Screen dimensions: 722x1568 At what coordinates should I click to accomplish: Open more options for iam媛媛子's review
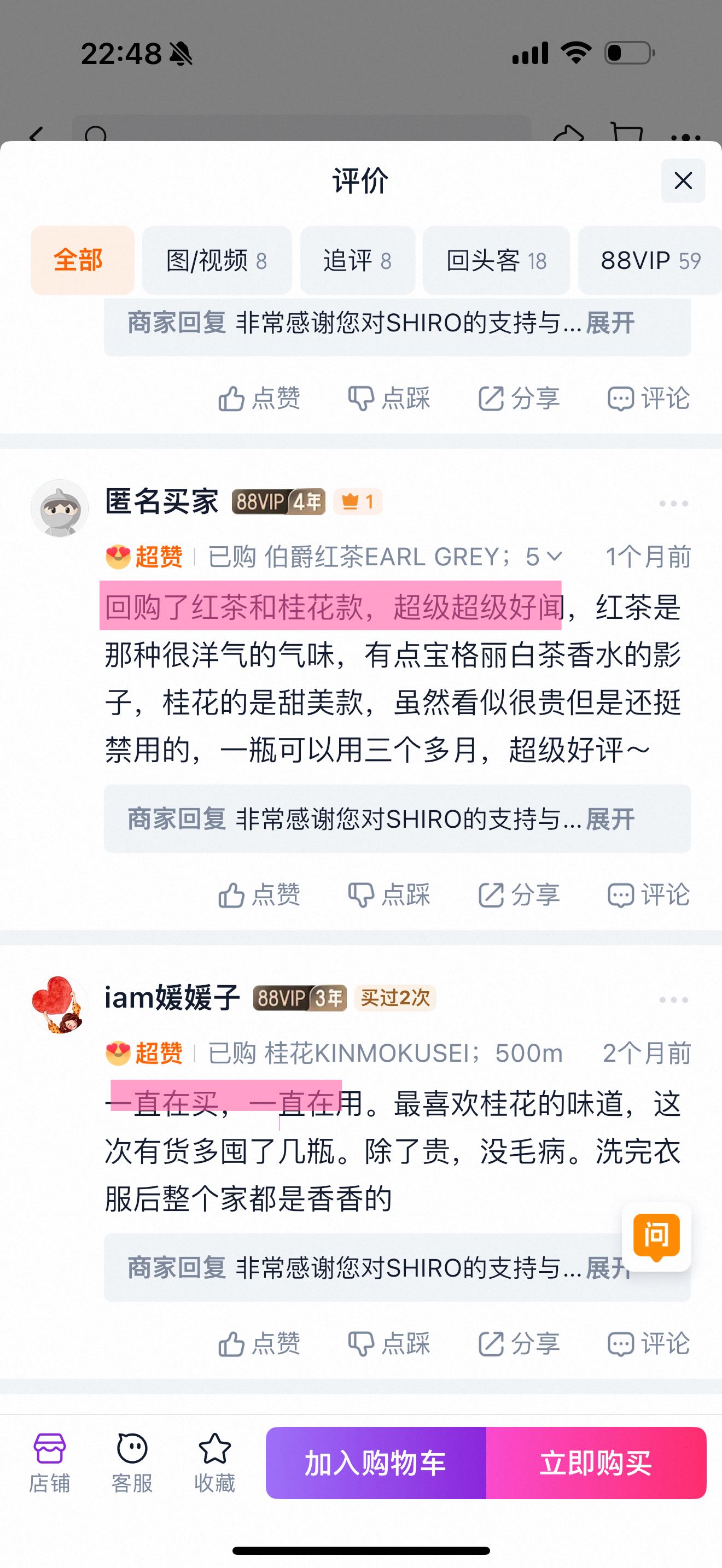[x=673, y=1000]
